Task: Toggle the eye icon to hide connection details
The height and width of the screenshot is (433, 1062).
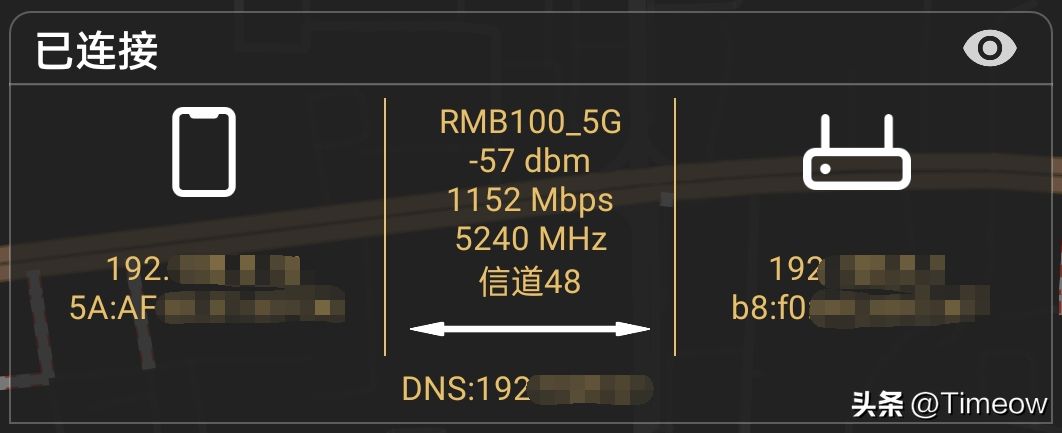Action: click(x=989, y=48)
